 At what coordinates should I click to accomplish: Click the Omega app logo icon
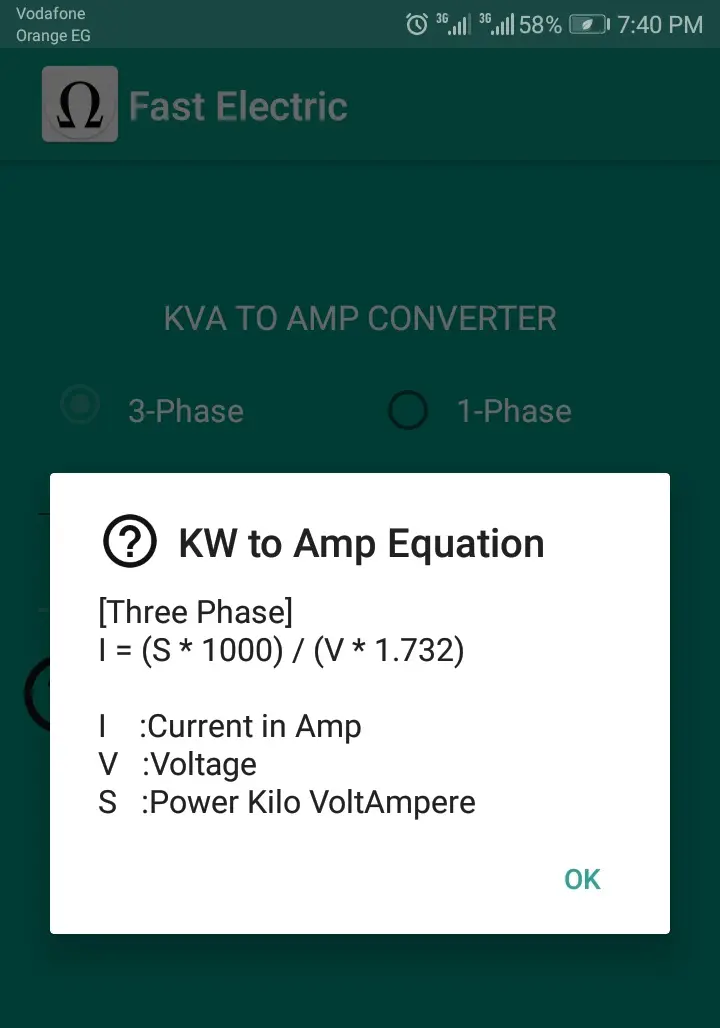pos(80,103)
